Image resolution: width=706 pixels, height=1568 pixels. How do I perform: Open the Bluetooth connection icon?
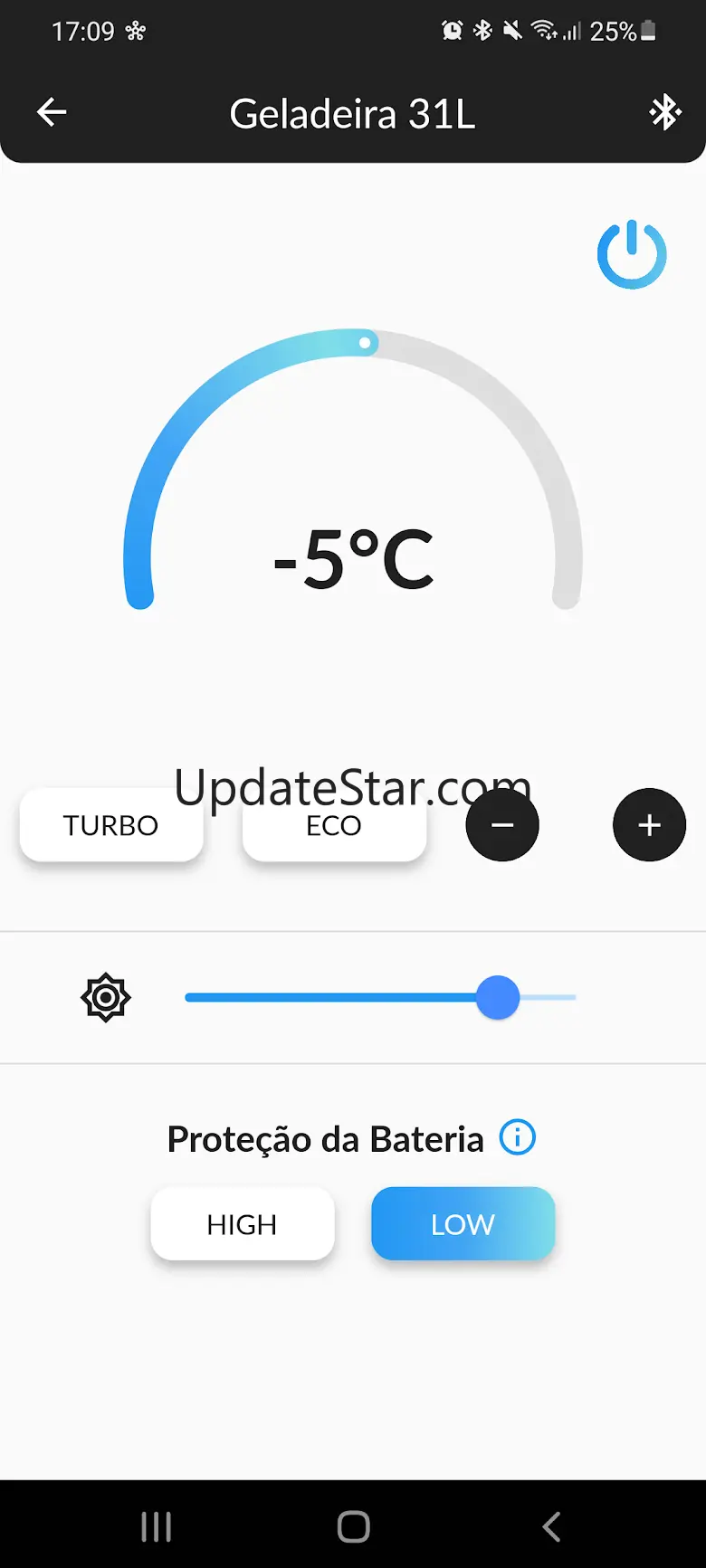pyautogui.click(x=665, y=113)
